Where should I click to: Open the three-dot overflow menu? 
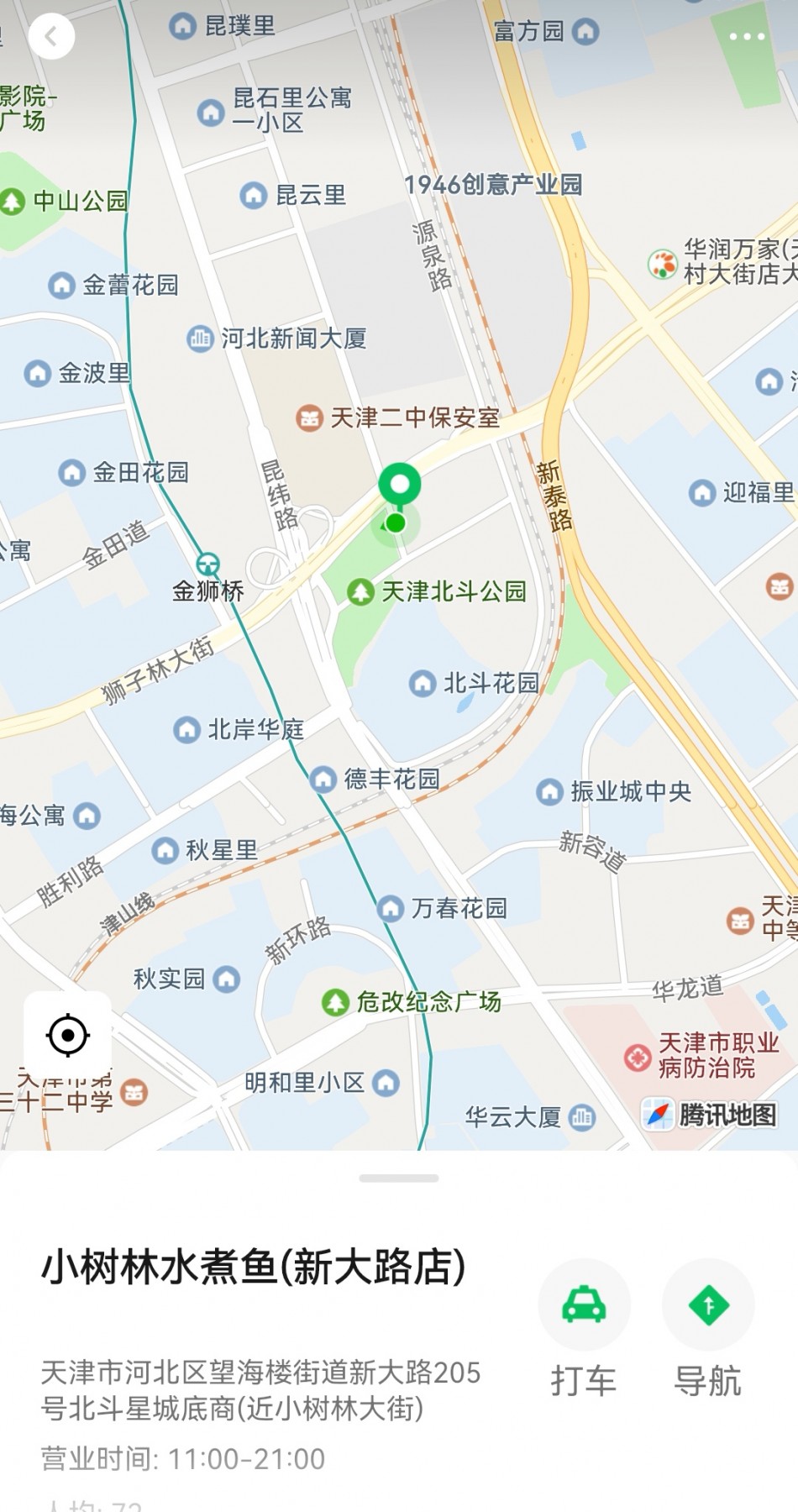747,36
